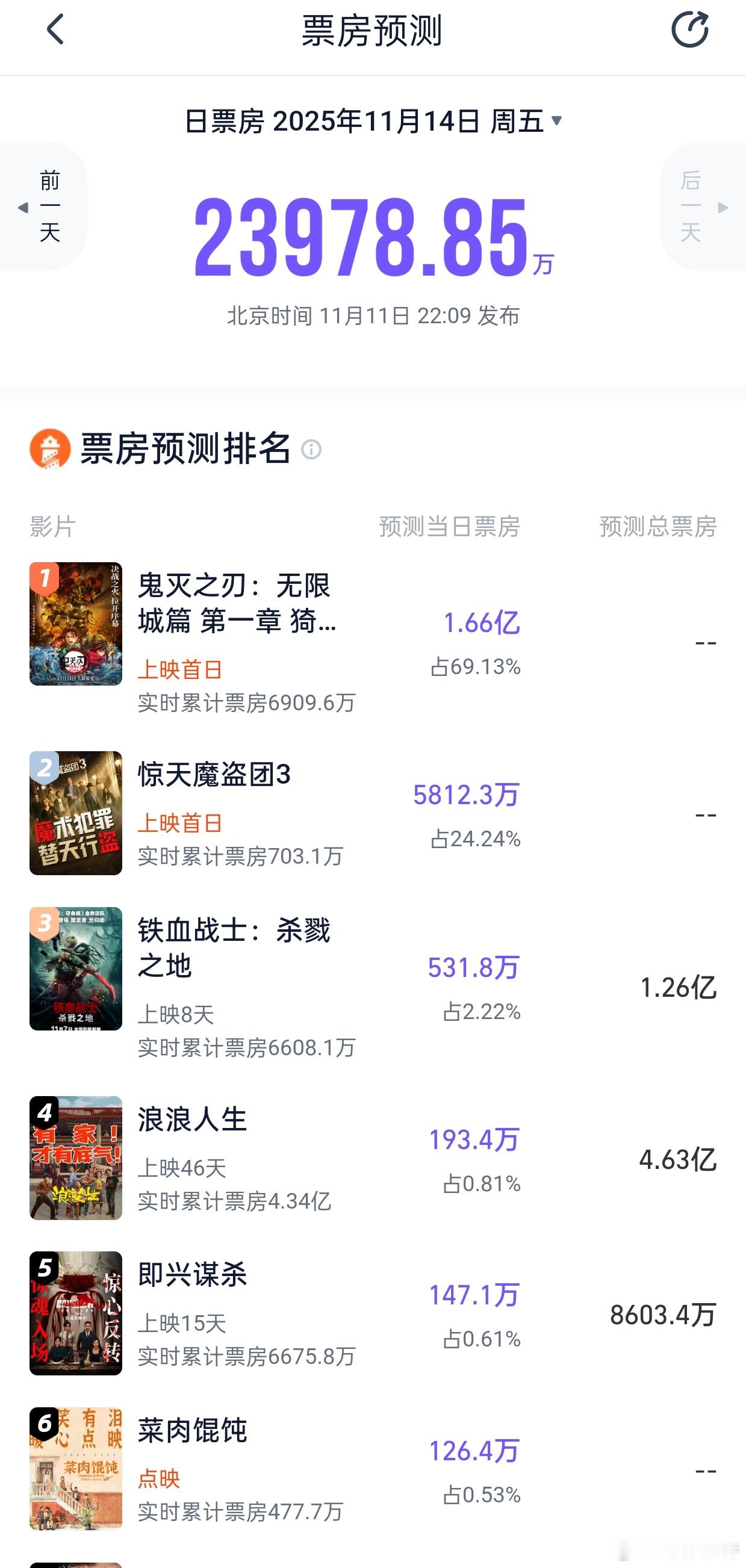Viewport: 746px width, 1568px height.
Task: Tap the refresh icon at top right
Action: (691, 30)
